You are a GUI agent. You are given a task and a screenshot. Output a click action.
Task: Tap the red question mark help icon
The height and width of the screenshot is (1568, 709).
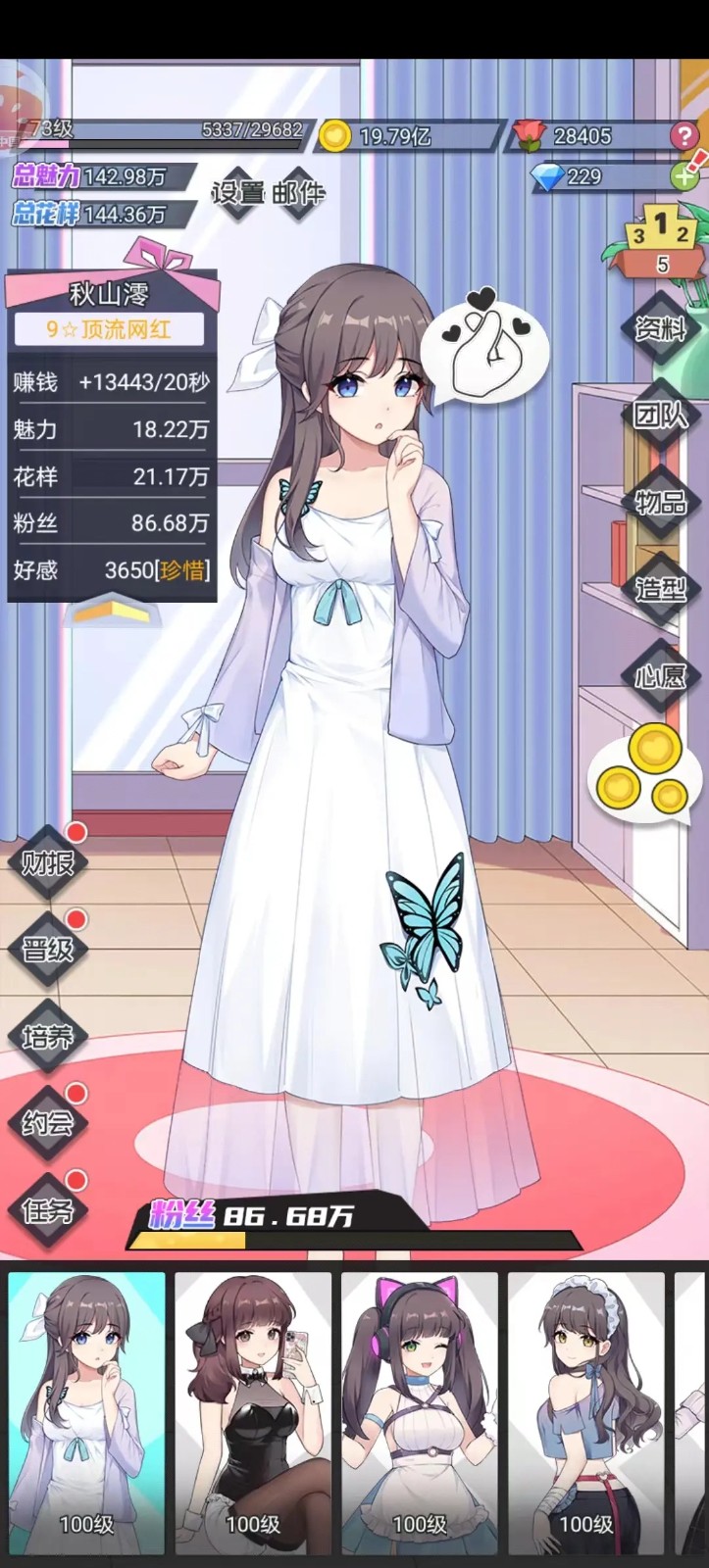[684, 136]
